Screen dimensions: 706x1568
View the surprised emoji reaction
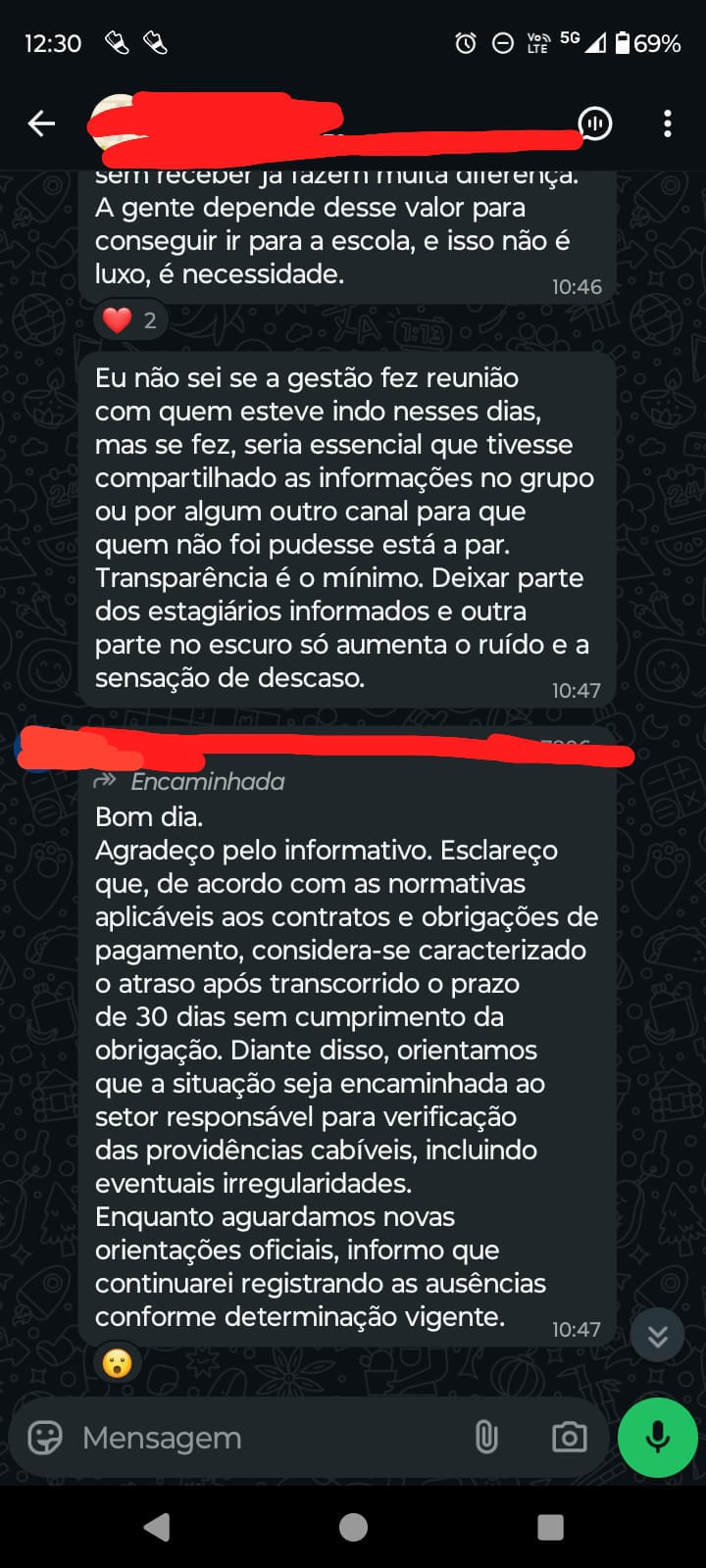click(118, 1363)
